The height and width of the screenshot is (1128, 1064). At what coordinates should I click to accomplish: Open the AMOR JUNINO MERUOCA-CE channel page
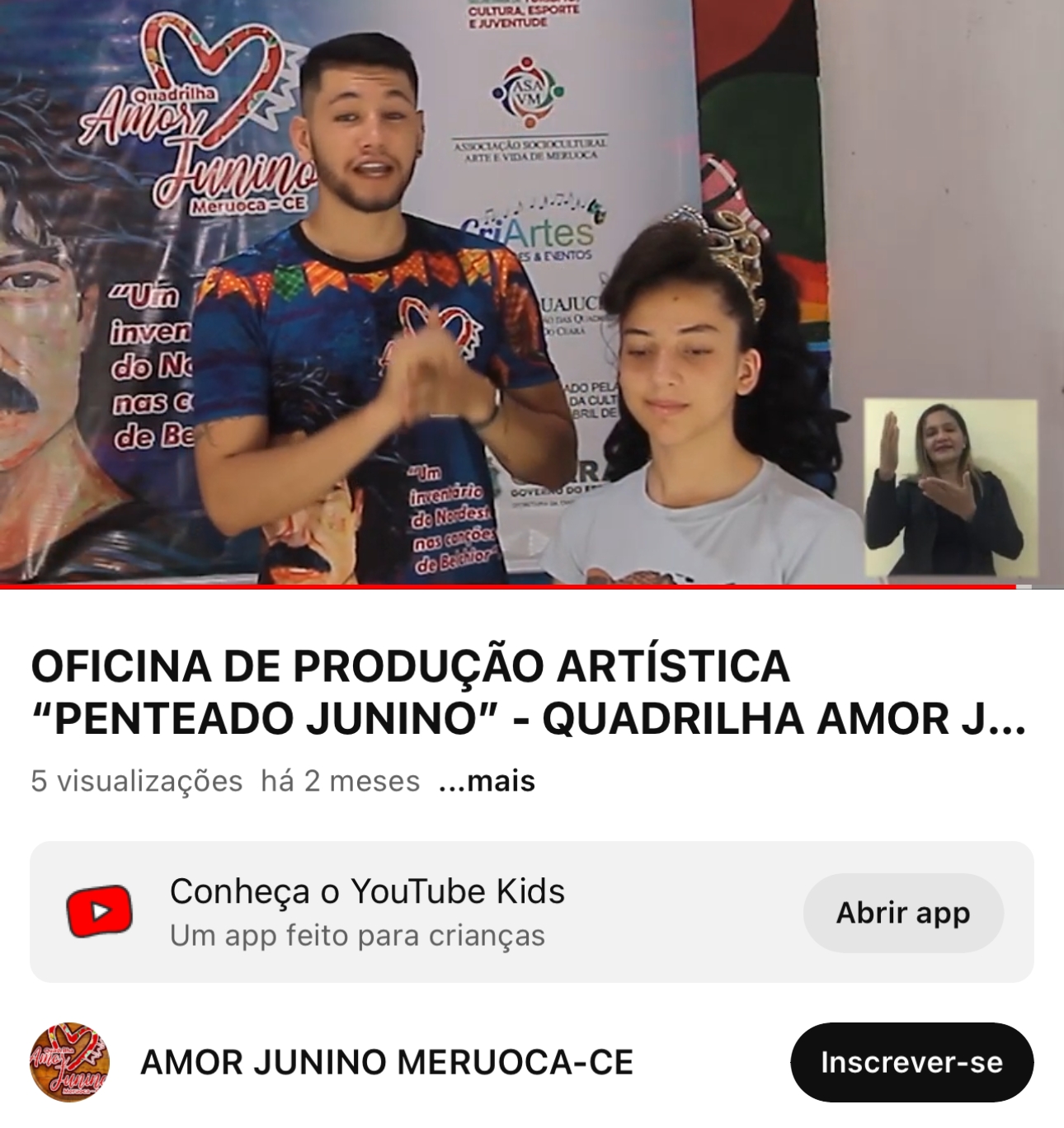tap(387, 1062)
